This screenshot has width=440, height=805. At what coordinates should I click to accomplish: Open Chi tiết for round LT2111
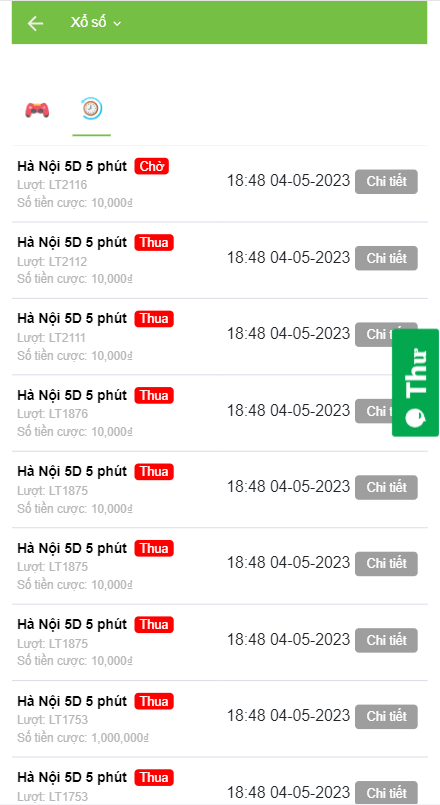click(374, 334)
